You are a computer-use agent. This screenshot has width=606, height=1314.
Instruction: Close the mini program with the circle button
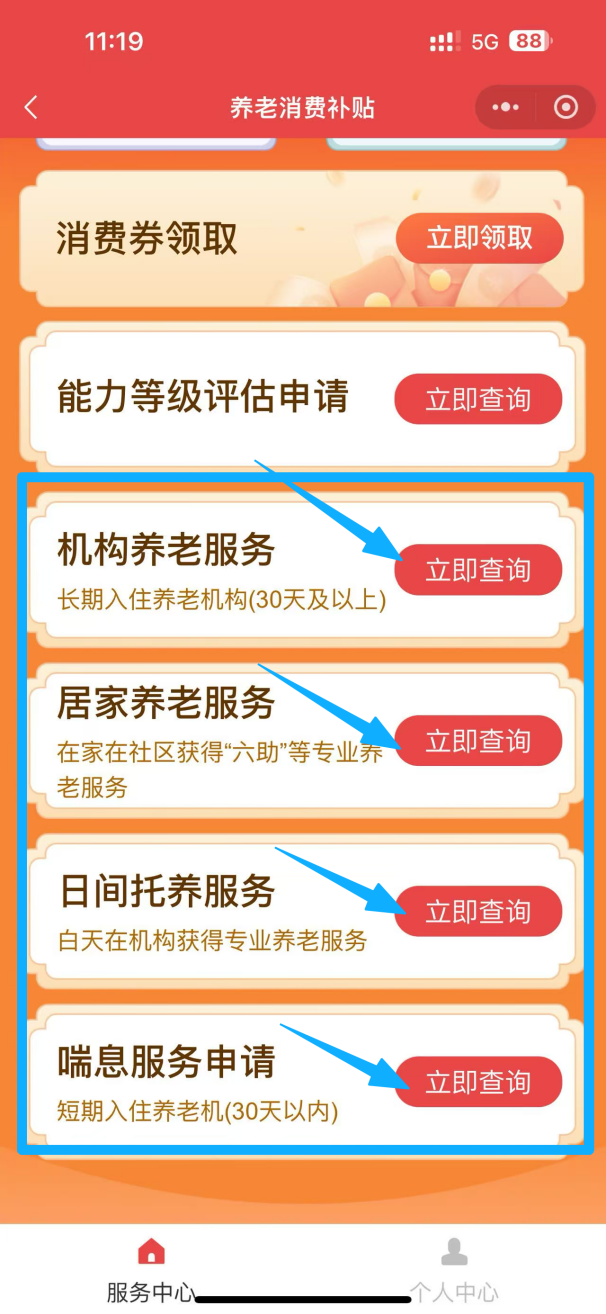tap(565, 107)
